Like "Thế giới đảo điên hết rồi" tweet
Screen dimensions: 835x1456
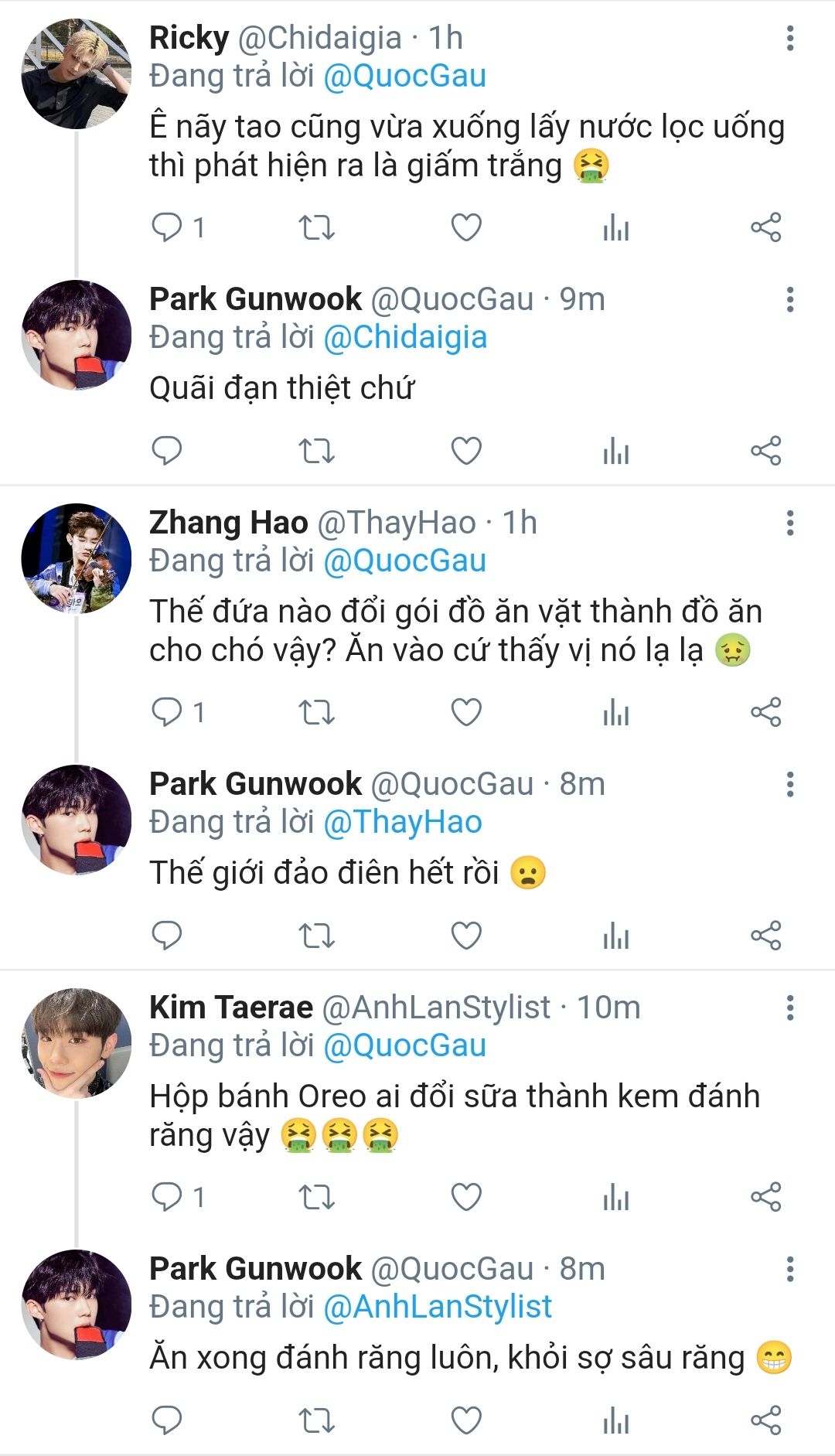pyautogui.click(x=466, y=935)
